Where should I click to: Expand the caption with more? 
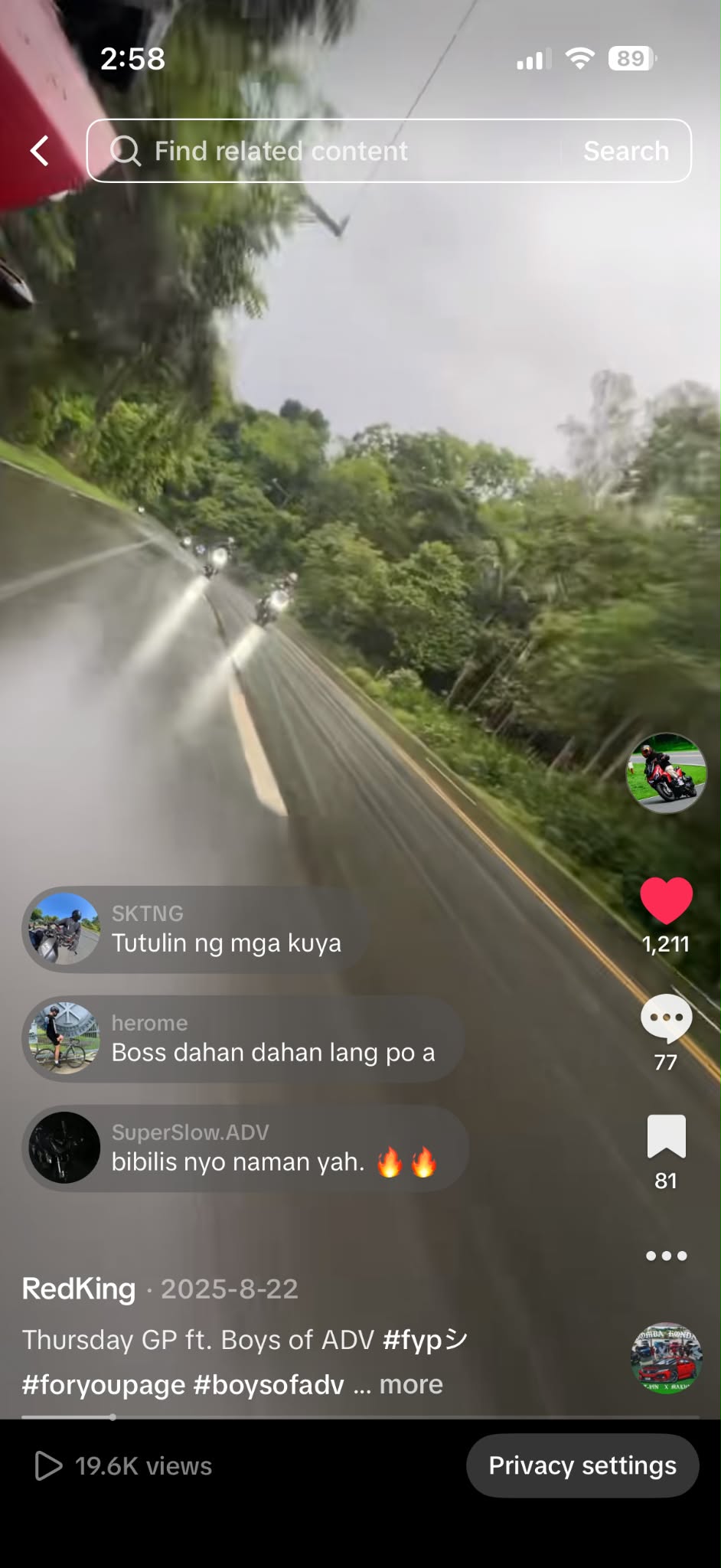pyautogui.click(x=411, y=1384)
